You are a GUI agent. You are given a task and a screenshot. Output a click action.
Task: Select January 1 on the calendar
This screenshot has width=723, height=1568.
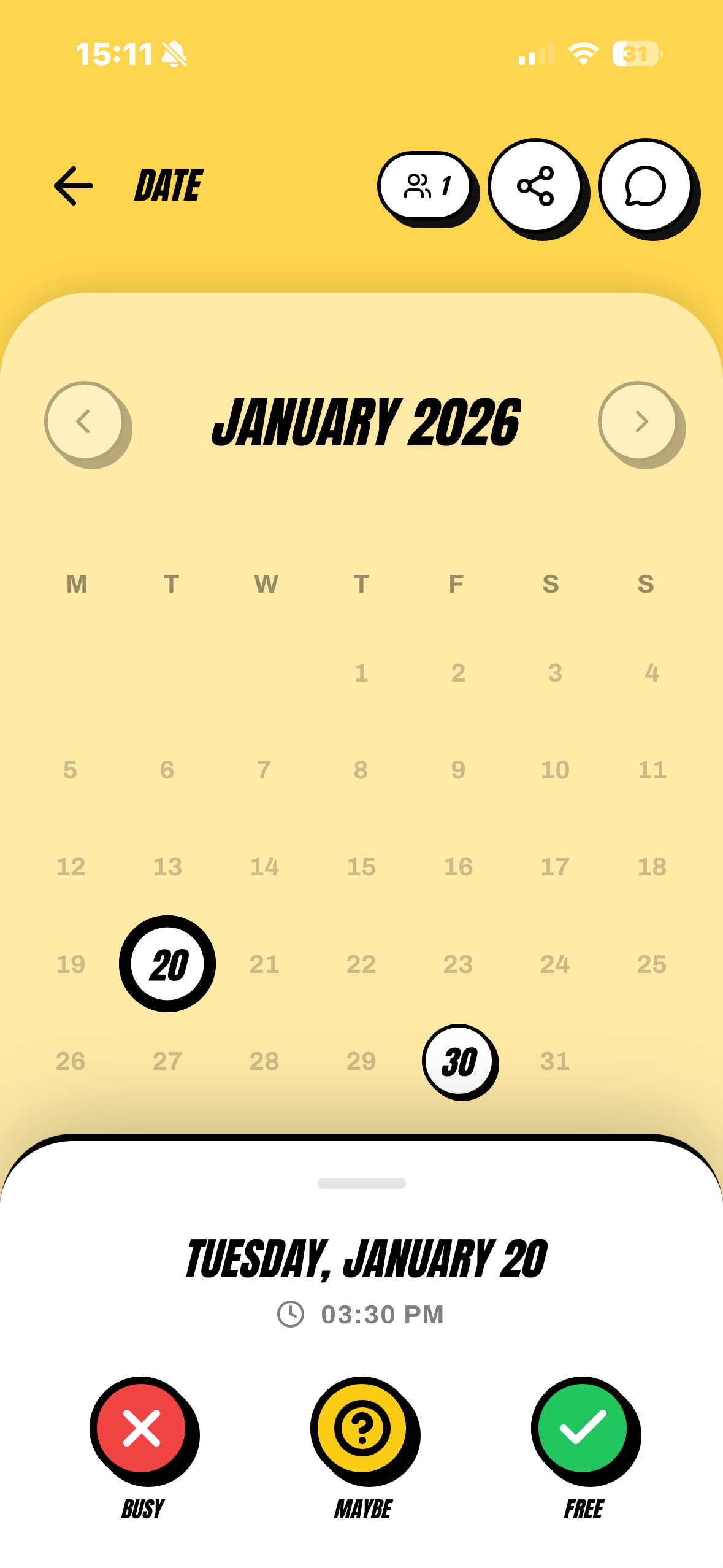coord(361,672)
